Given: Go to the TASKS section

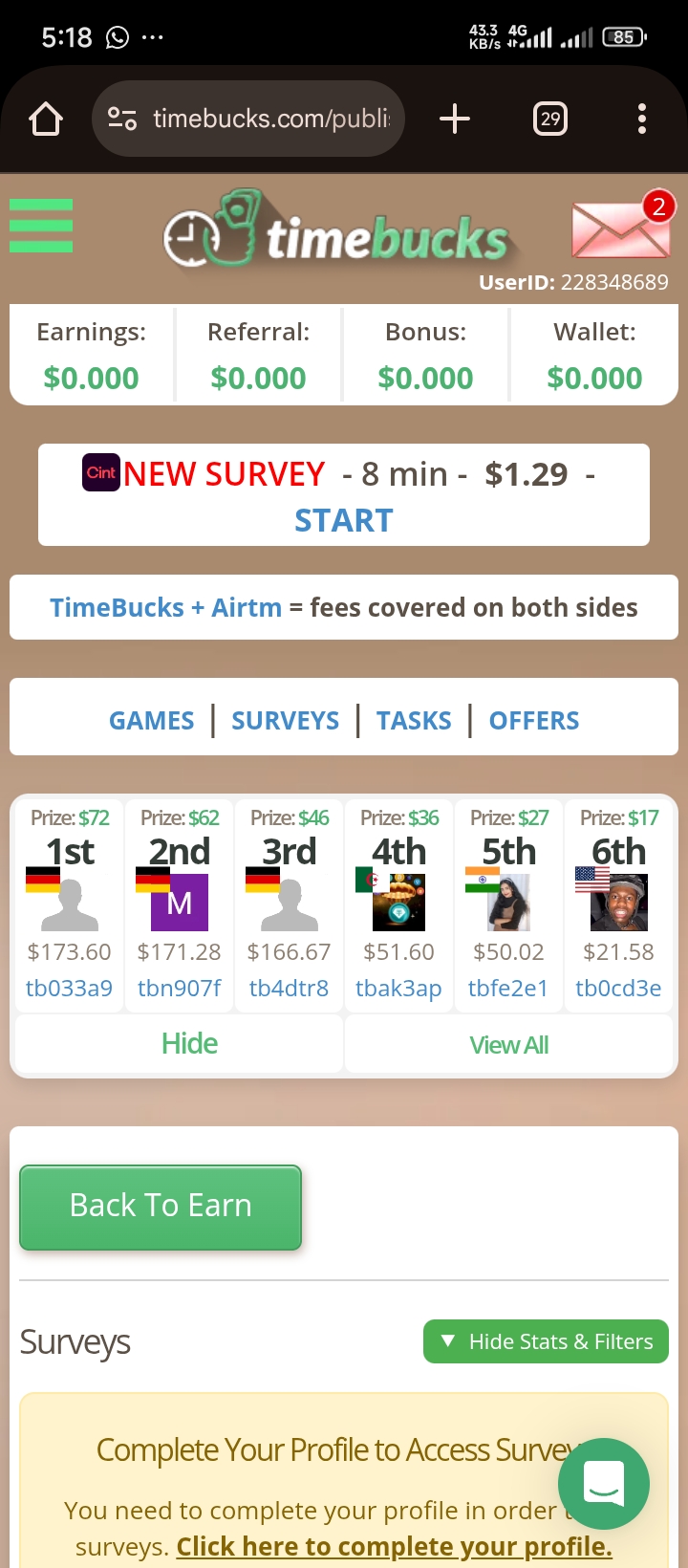Looking at the screenshot, I should tap(413, 721).
